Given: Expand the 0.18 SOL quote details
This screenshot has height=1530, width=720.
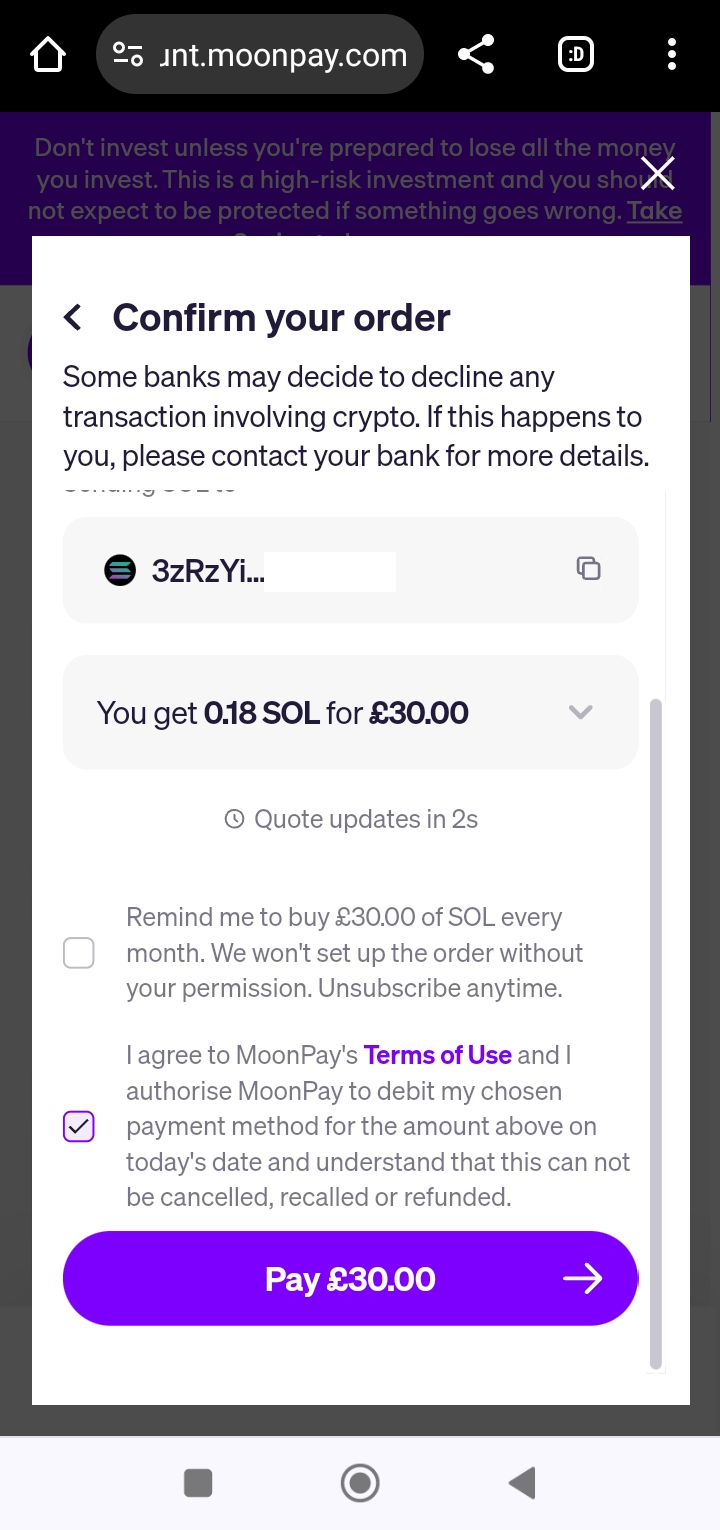Looking at the screenshot, I should click(580, 712).
